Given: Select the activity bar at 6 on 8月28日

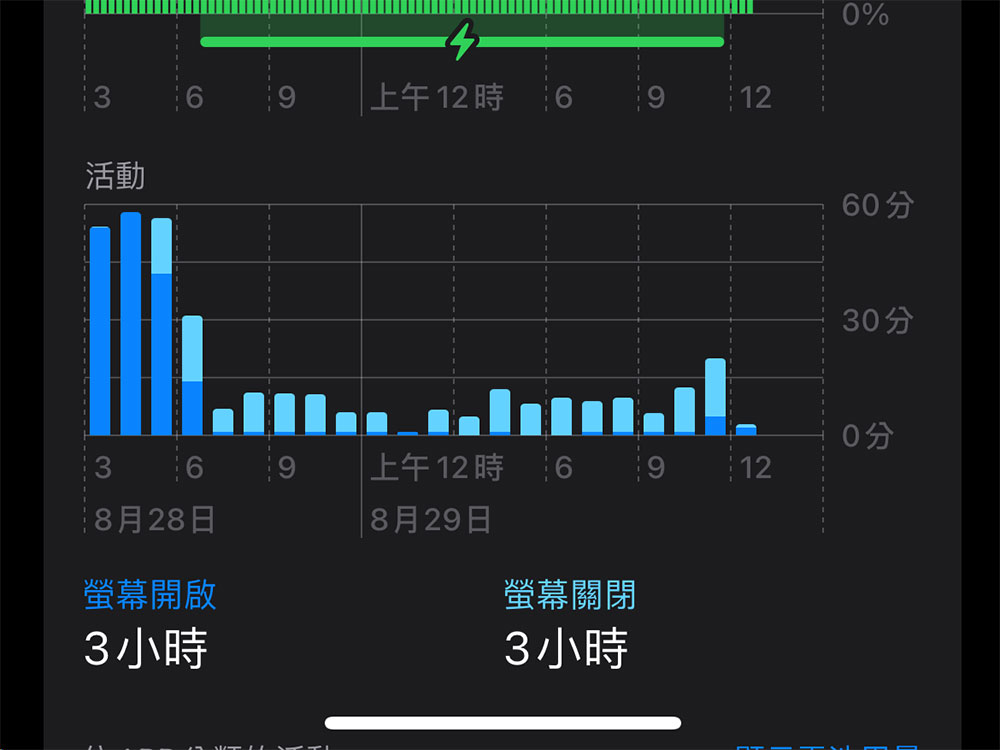Looking at the screenshot, I should coord(192,377).
